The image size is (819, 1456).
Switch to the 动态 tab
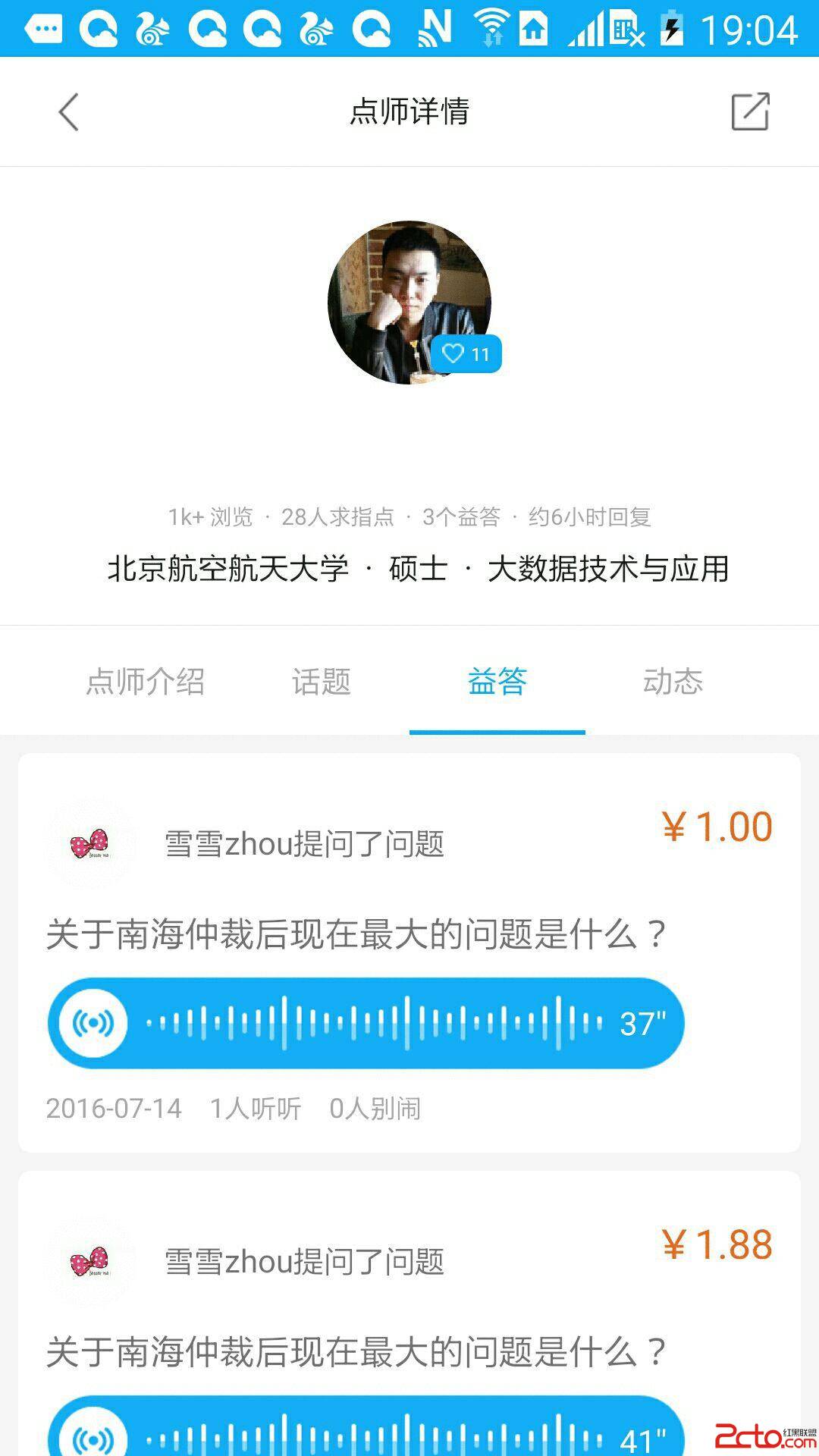673,682
